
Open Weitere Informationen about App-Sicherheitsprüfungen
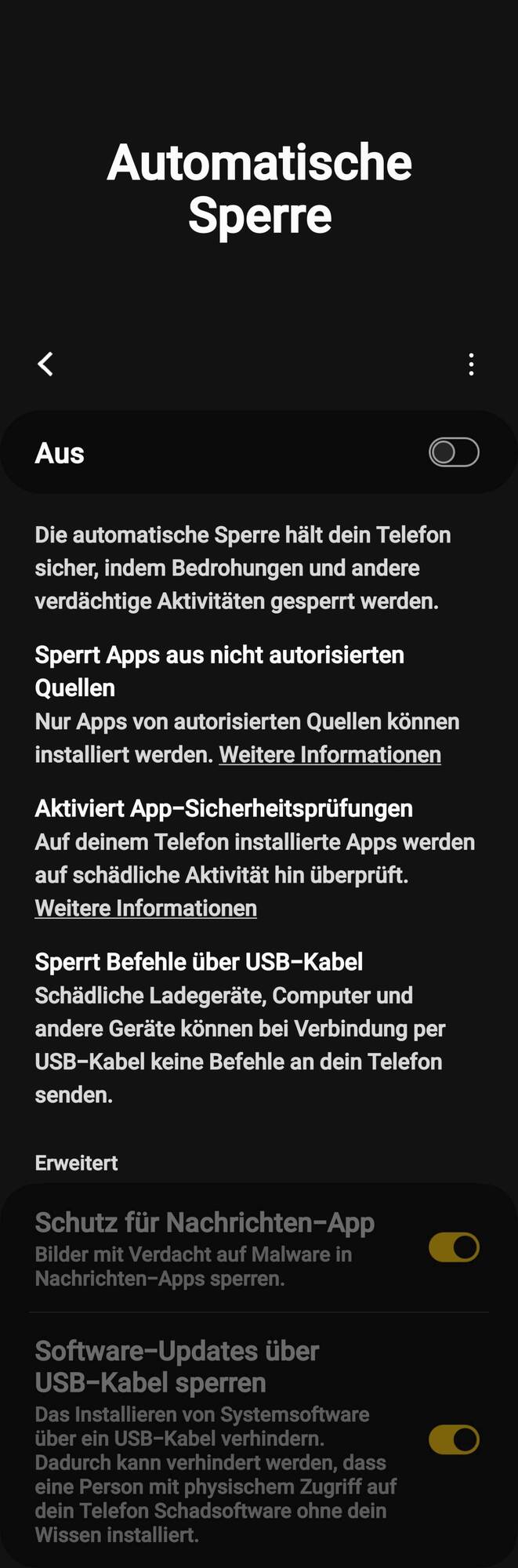point(146,908)
